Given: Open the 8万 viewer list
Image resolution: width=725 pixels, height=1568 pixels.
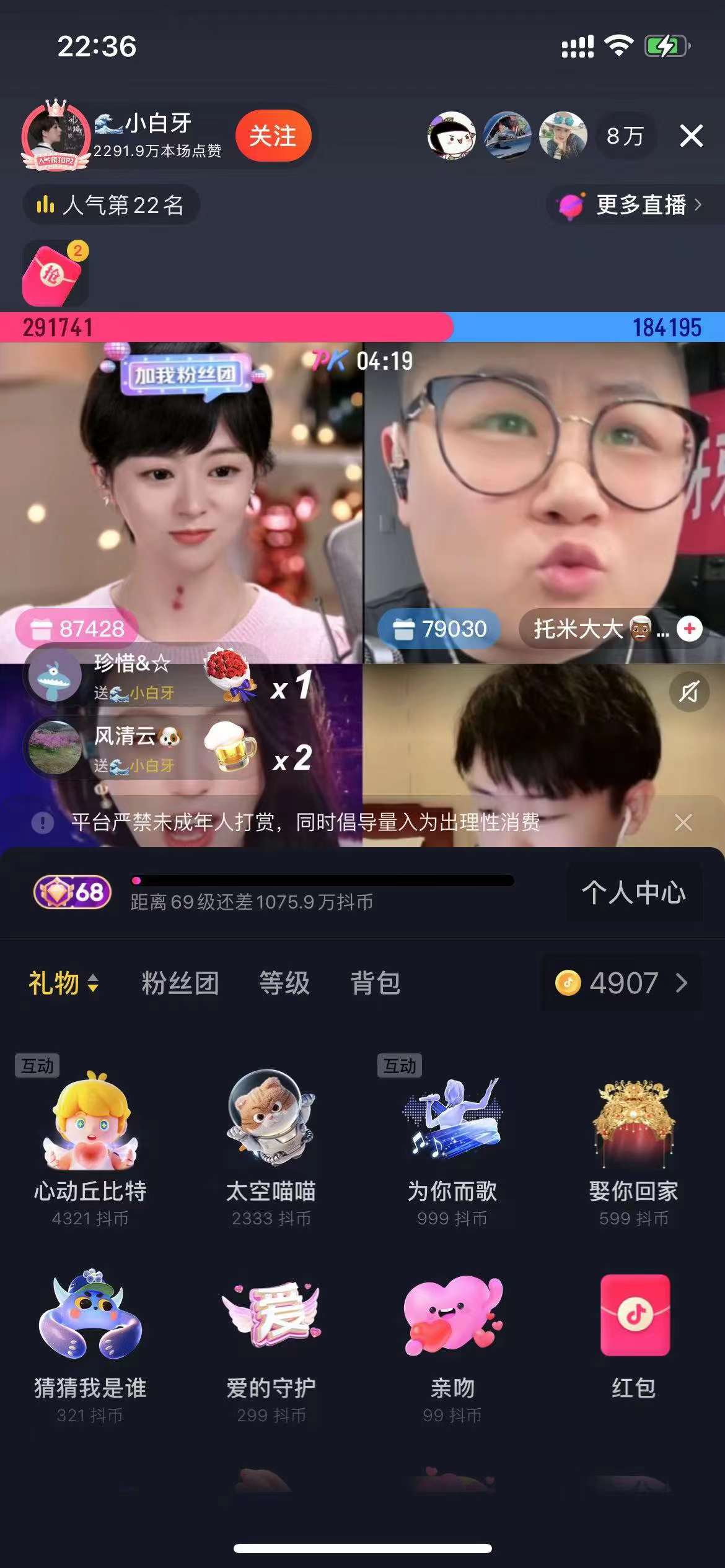Looking at the screenshot, I should click(x=625, y=136).
